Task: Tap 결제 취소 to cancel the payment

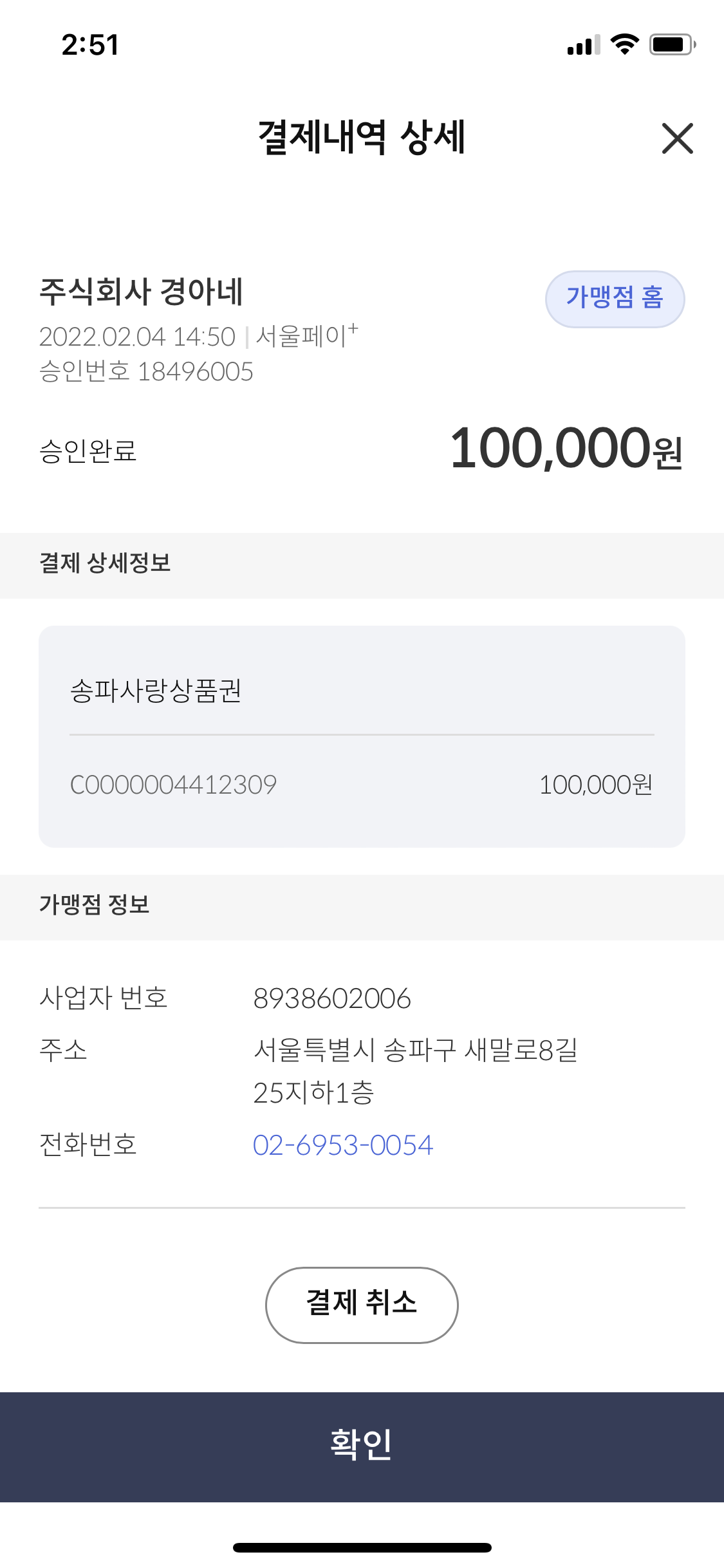Action: (x=362, y=1305)
